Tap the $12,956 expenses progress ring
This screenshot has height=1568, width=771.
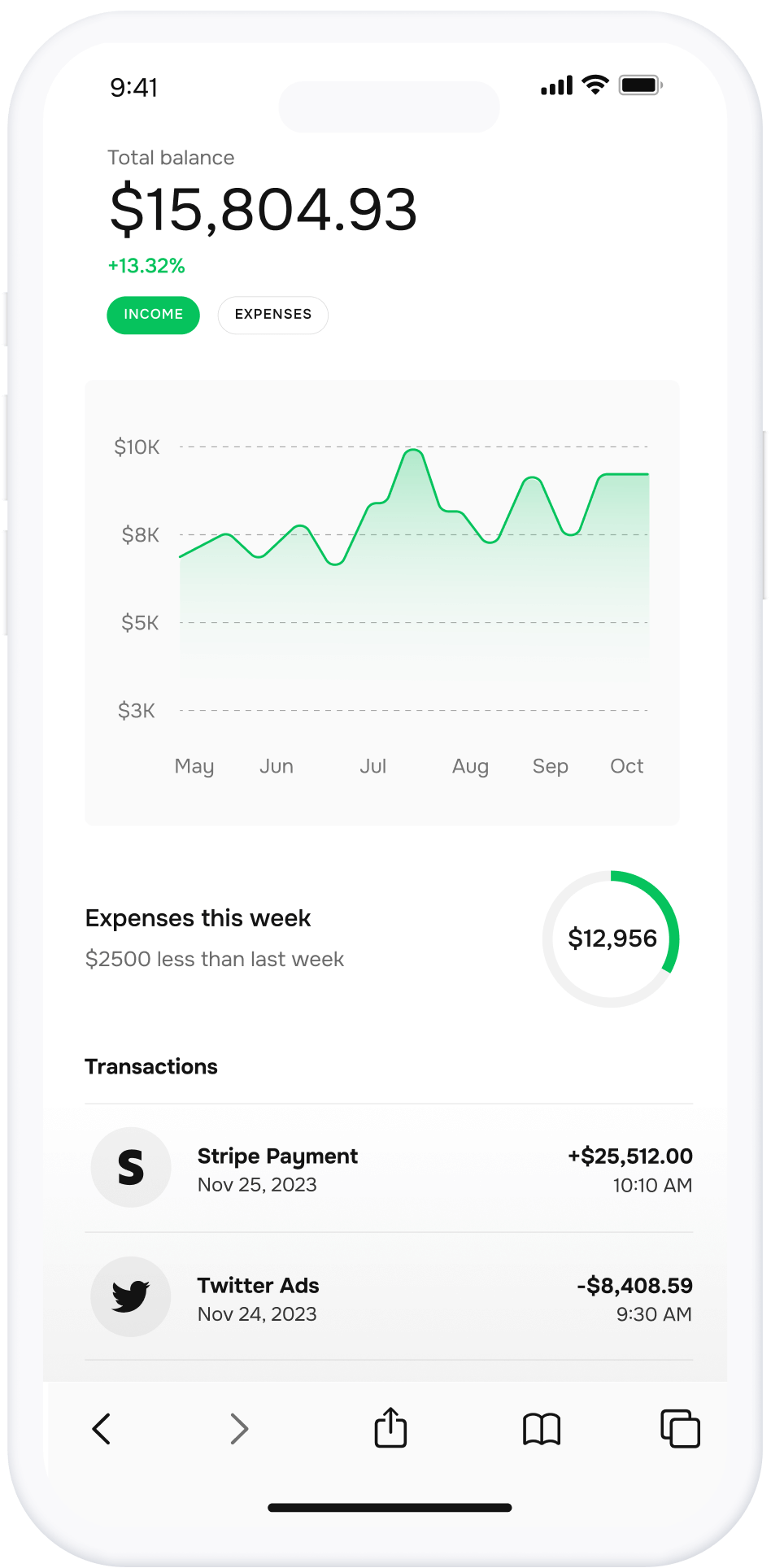(x=611, y=939)
